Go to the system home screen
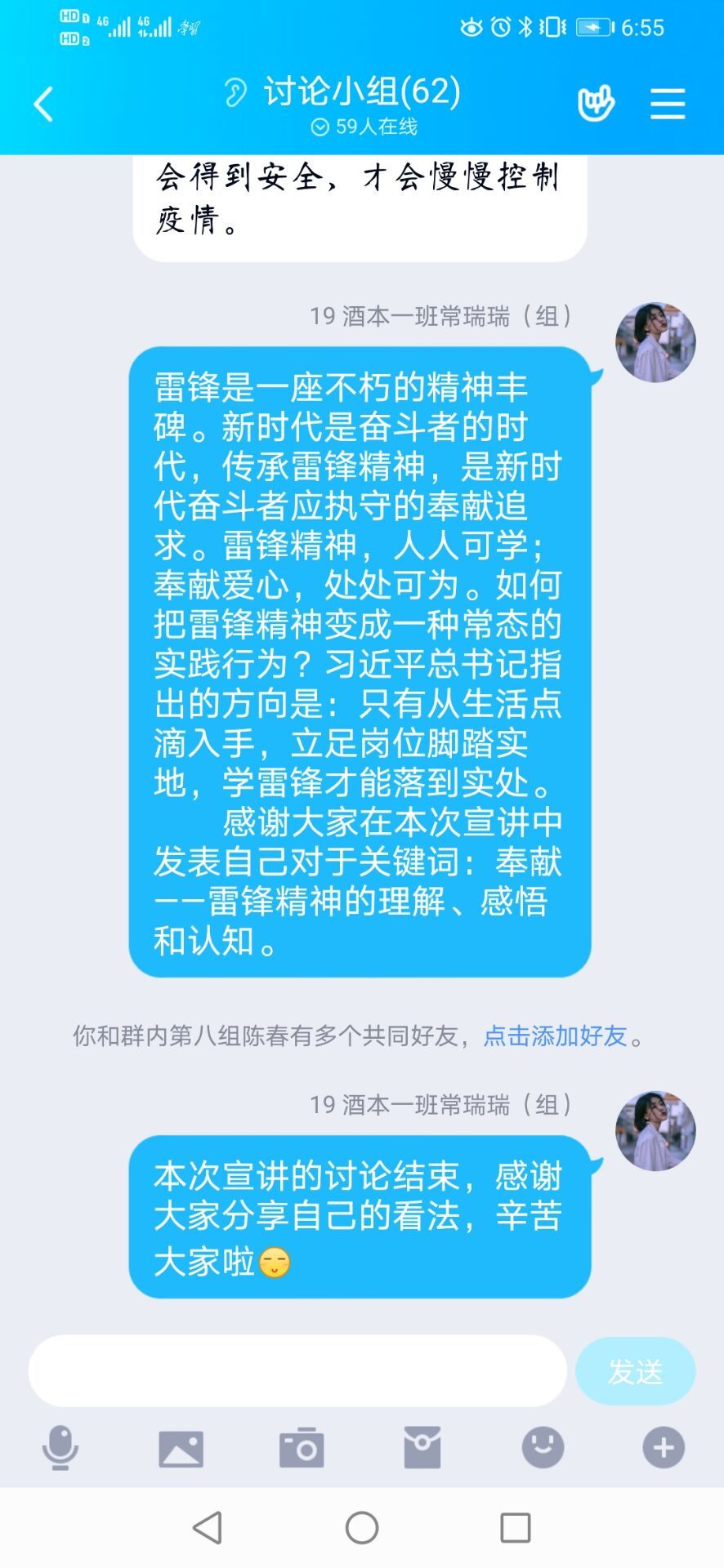 coord(362,1527)
